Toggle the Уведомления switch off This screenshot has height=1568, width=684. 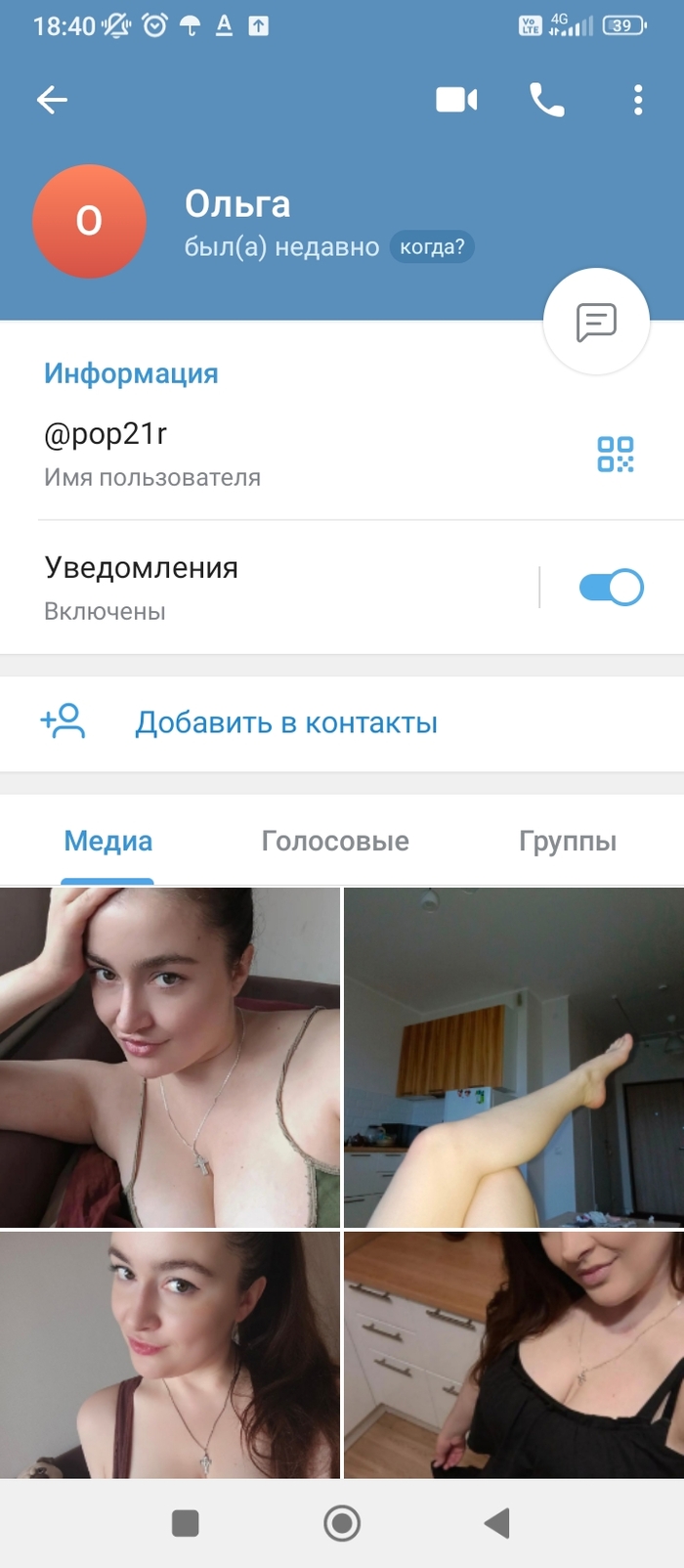(611, 588)
